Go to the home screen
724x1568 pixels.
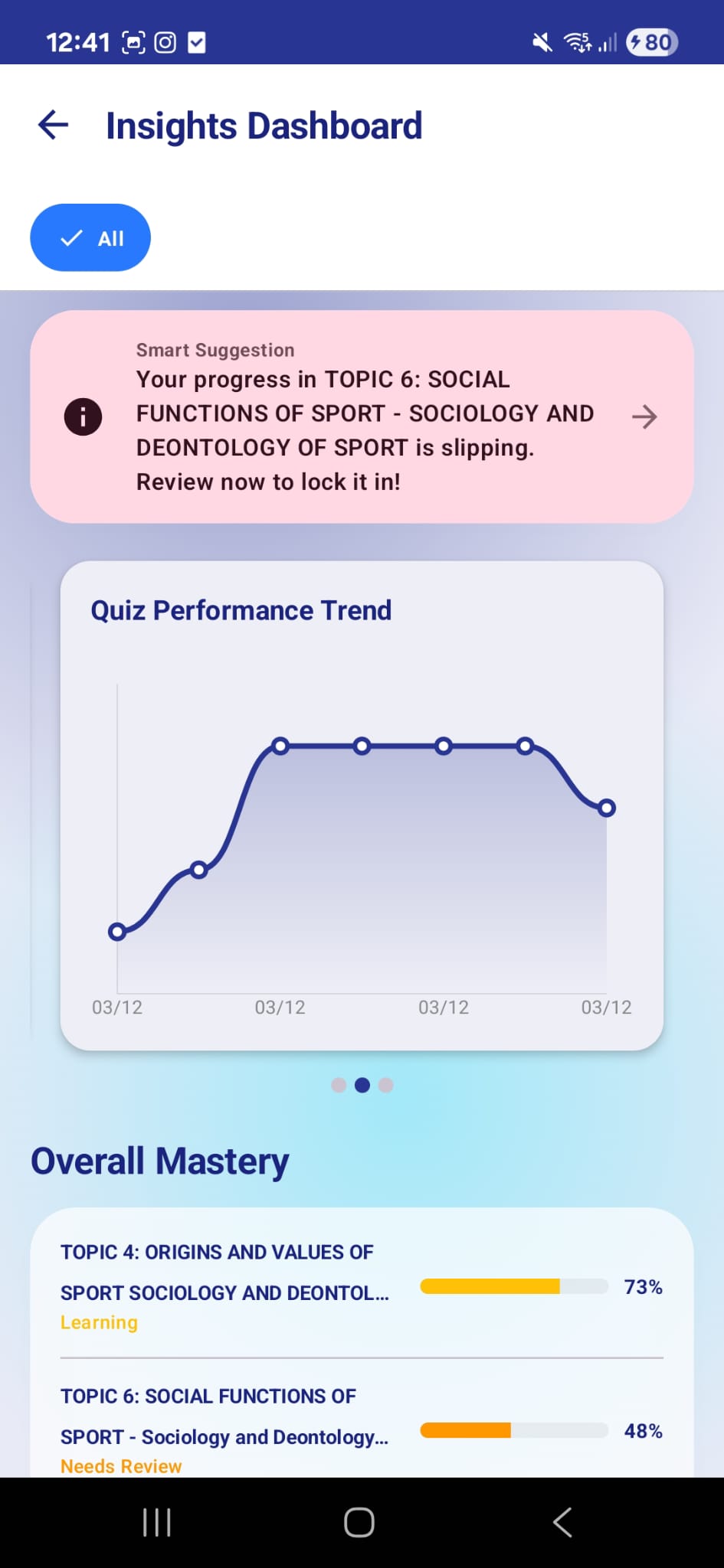tap(359, 1522)
